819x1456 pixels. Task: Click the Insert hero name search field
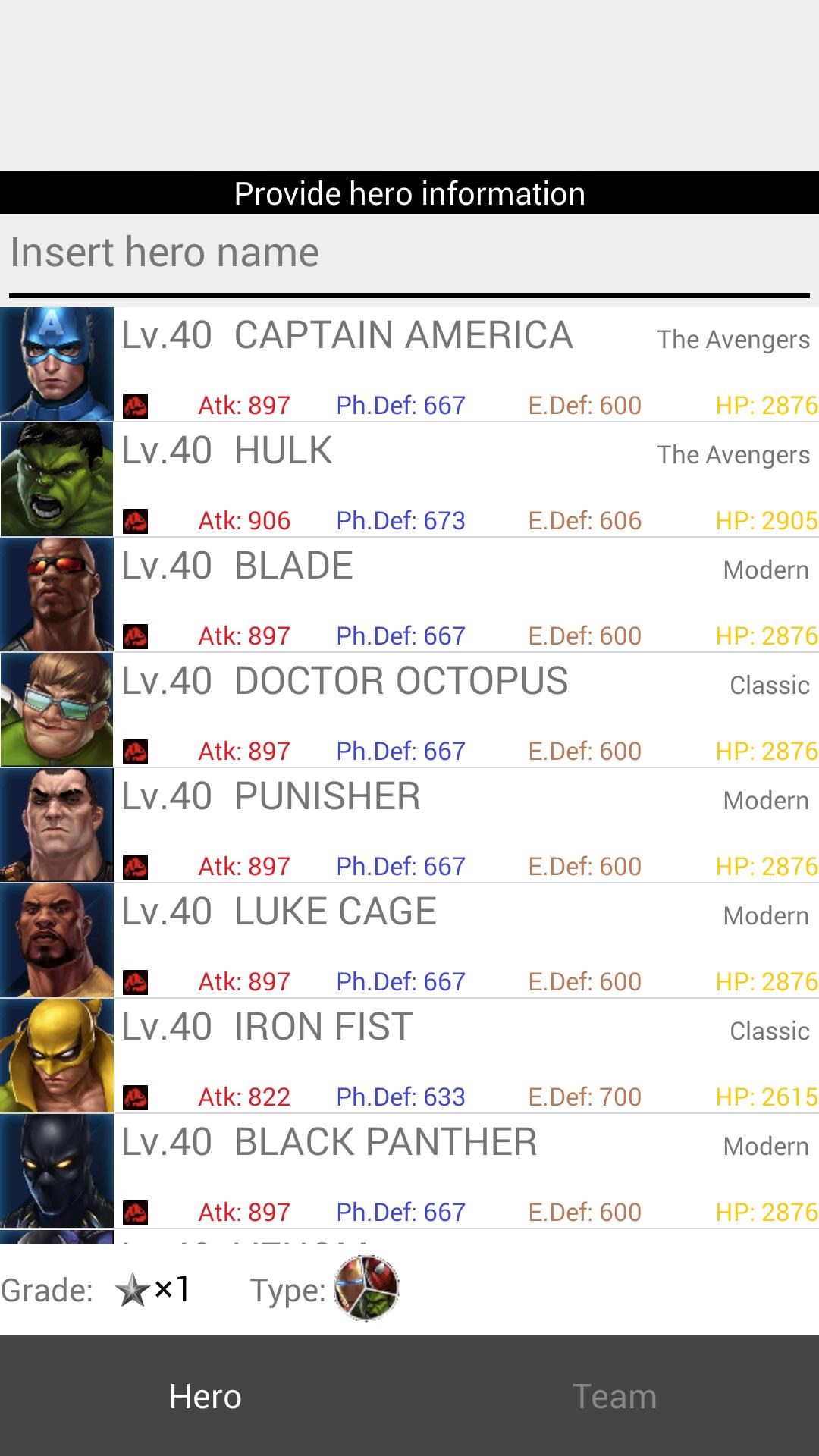(409, 253)
